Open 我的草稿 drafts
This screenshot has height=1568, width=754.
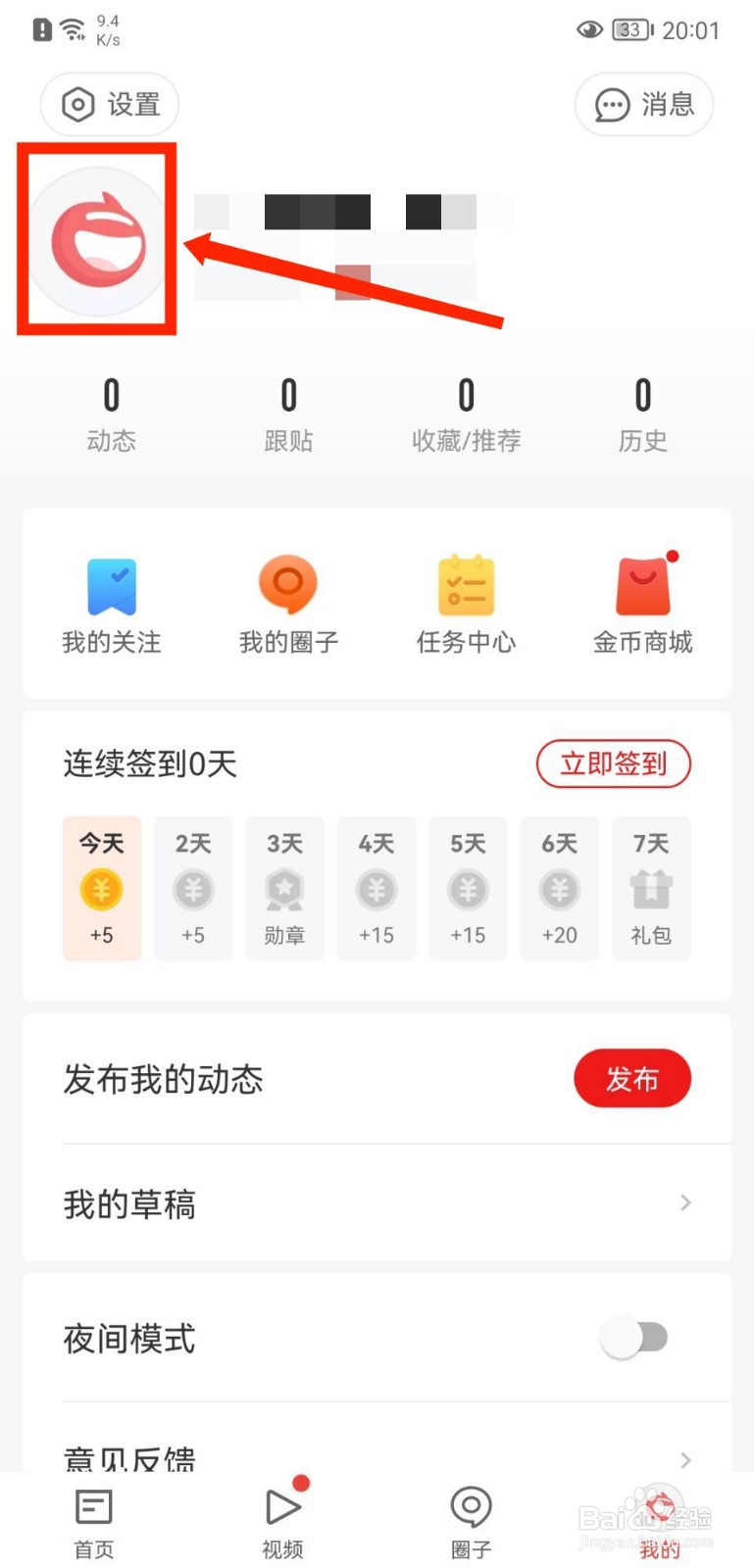pyautogui.click(x=377, y=1203)
